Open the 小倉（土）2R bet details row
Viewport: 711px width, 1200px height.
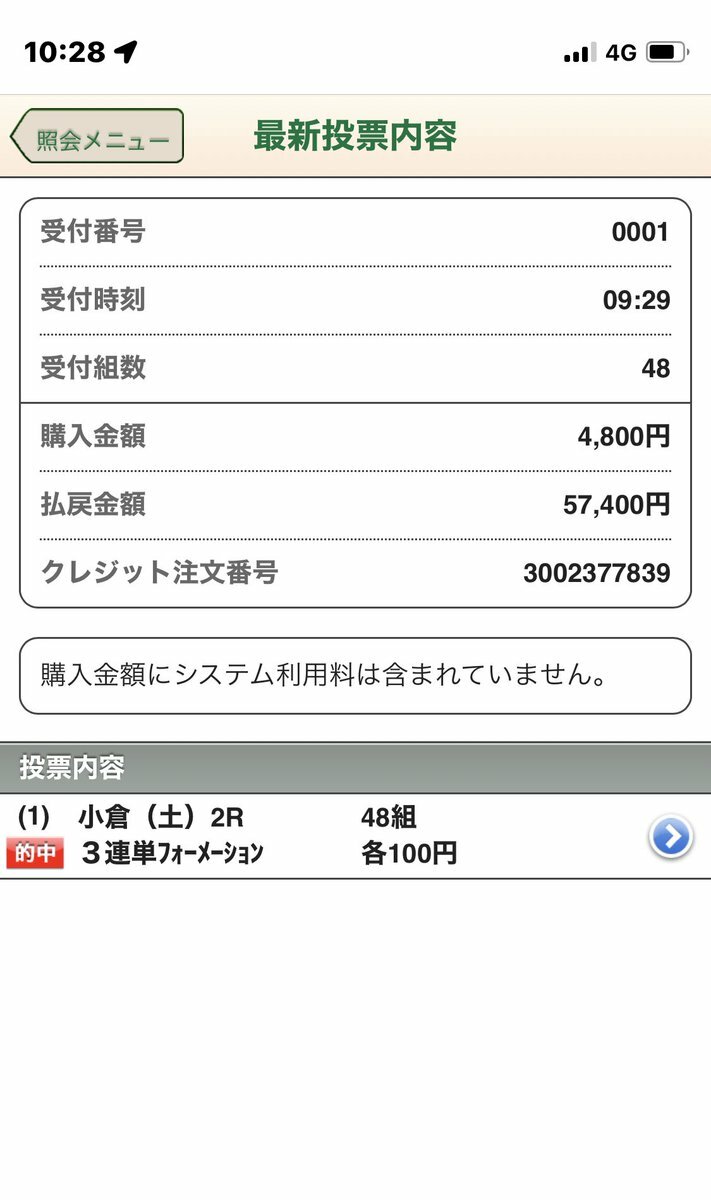[355, 836]
